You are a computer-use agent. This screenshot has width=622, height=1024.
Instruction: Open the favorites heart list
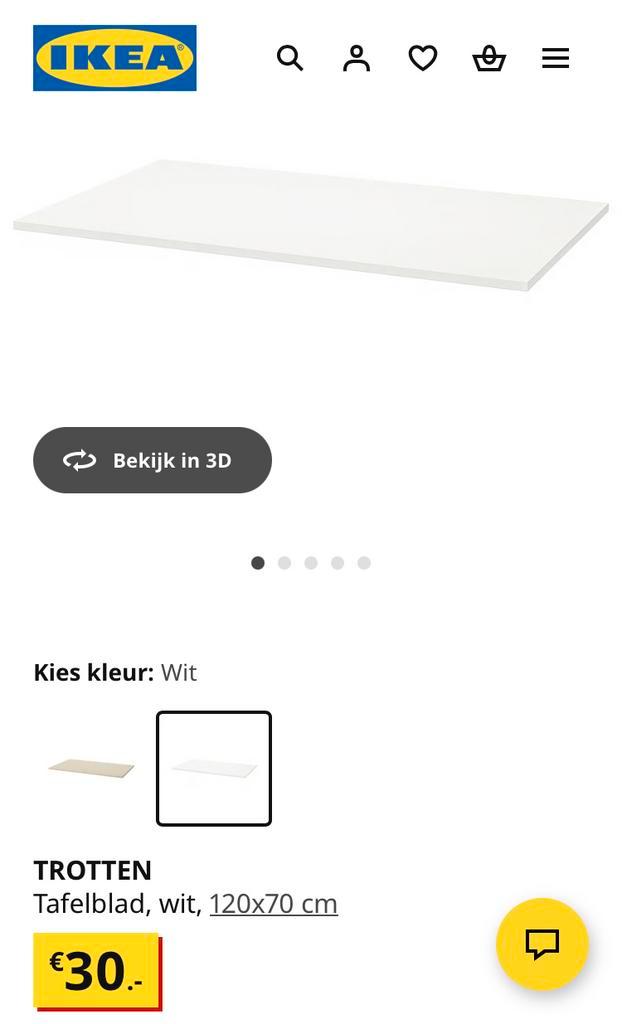coord(423,58)
